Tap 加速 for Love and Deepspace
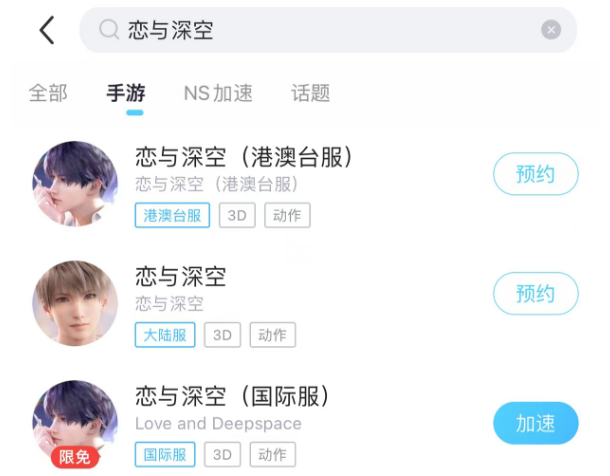610x476 pixels. pos(535,423)
